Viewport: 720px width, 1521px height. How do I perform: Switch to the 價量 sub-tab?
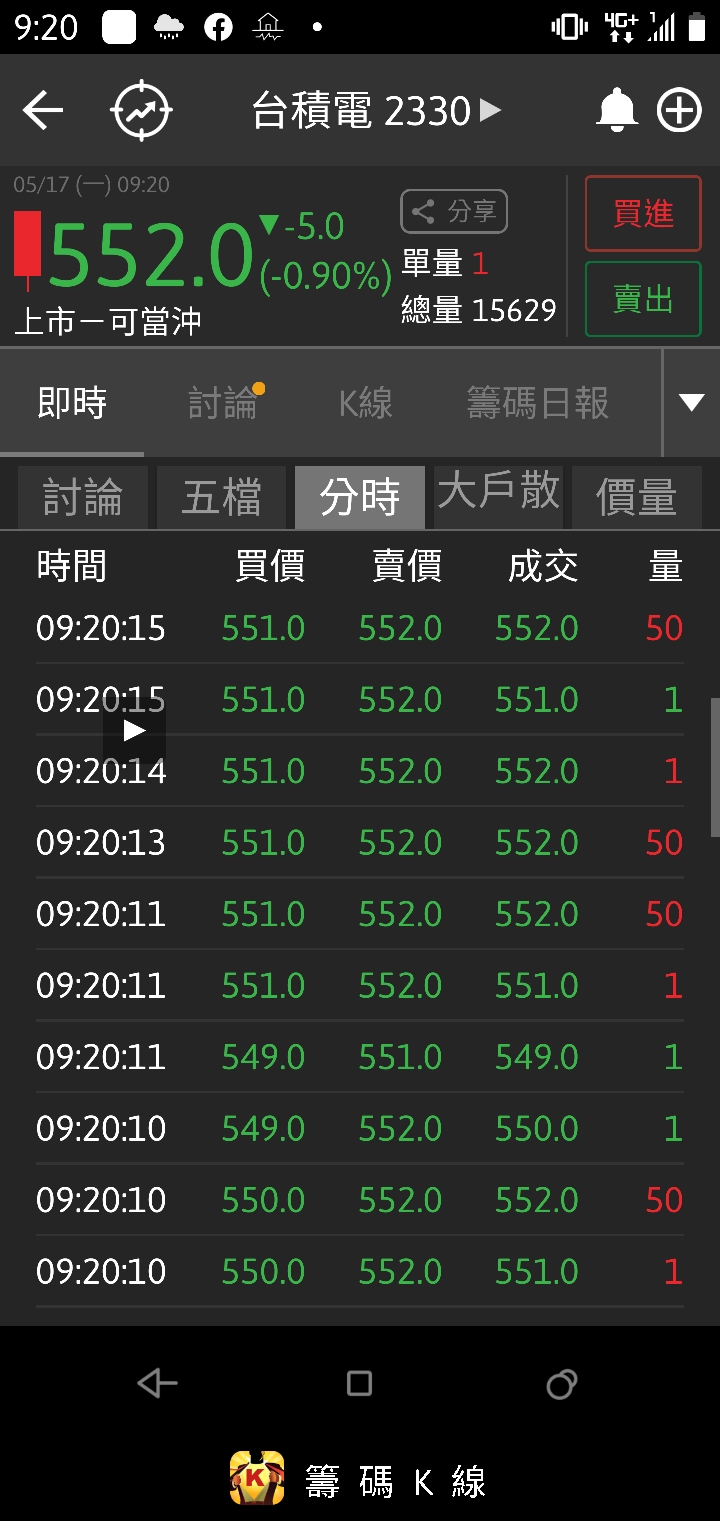click(x=636, y=497)
